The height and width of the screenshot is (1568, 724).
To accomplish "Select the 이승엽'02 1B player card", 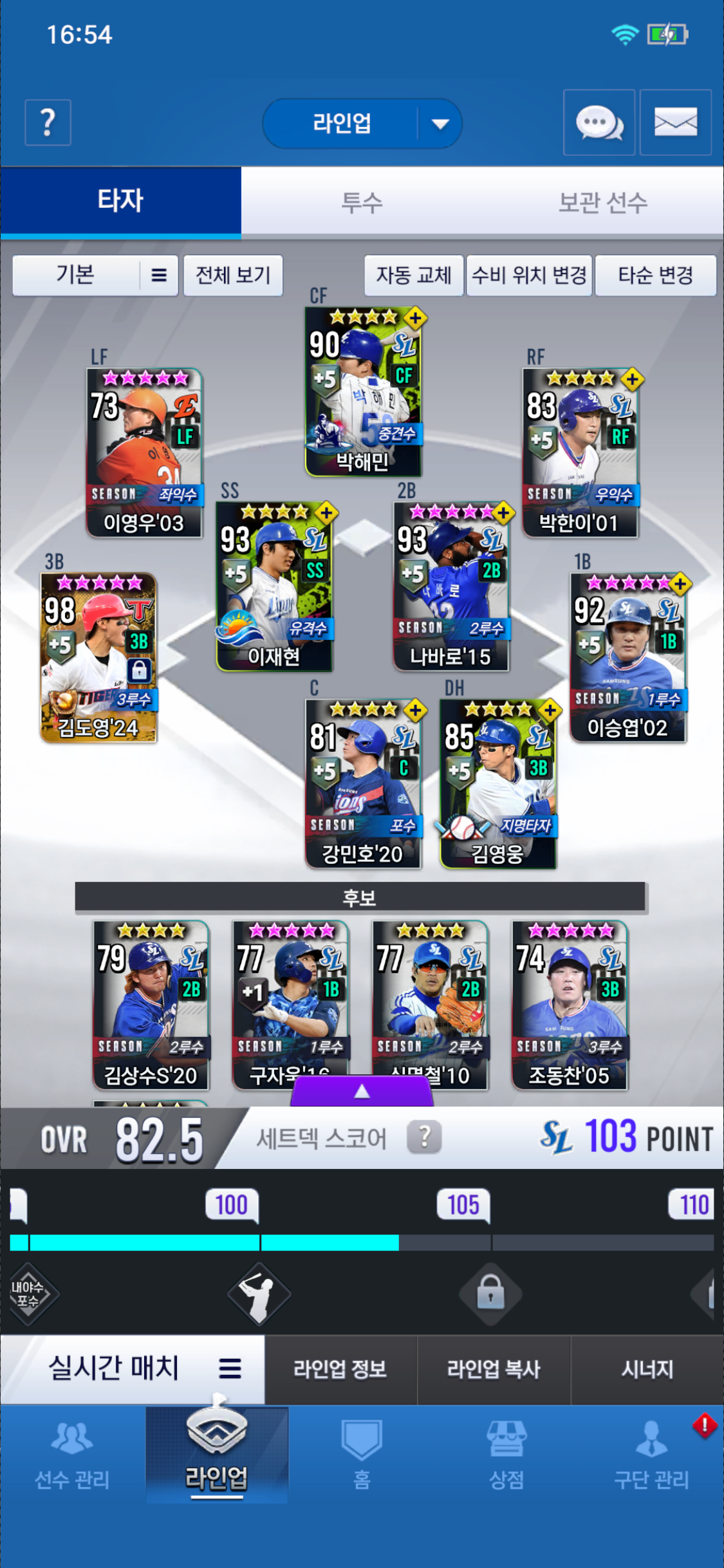I will click(628, 657).
